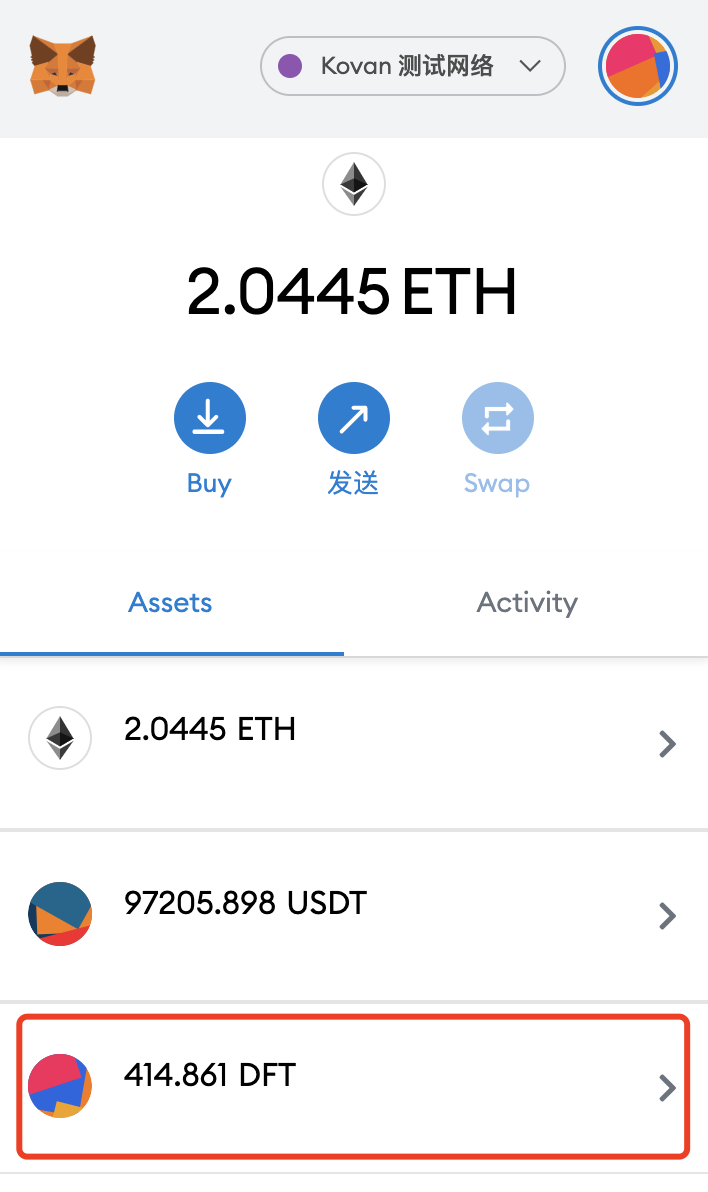
Task: Open the 2.0445 ETH asset row
Action: tap(354, 742)
